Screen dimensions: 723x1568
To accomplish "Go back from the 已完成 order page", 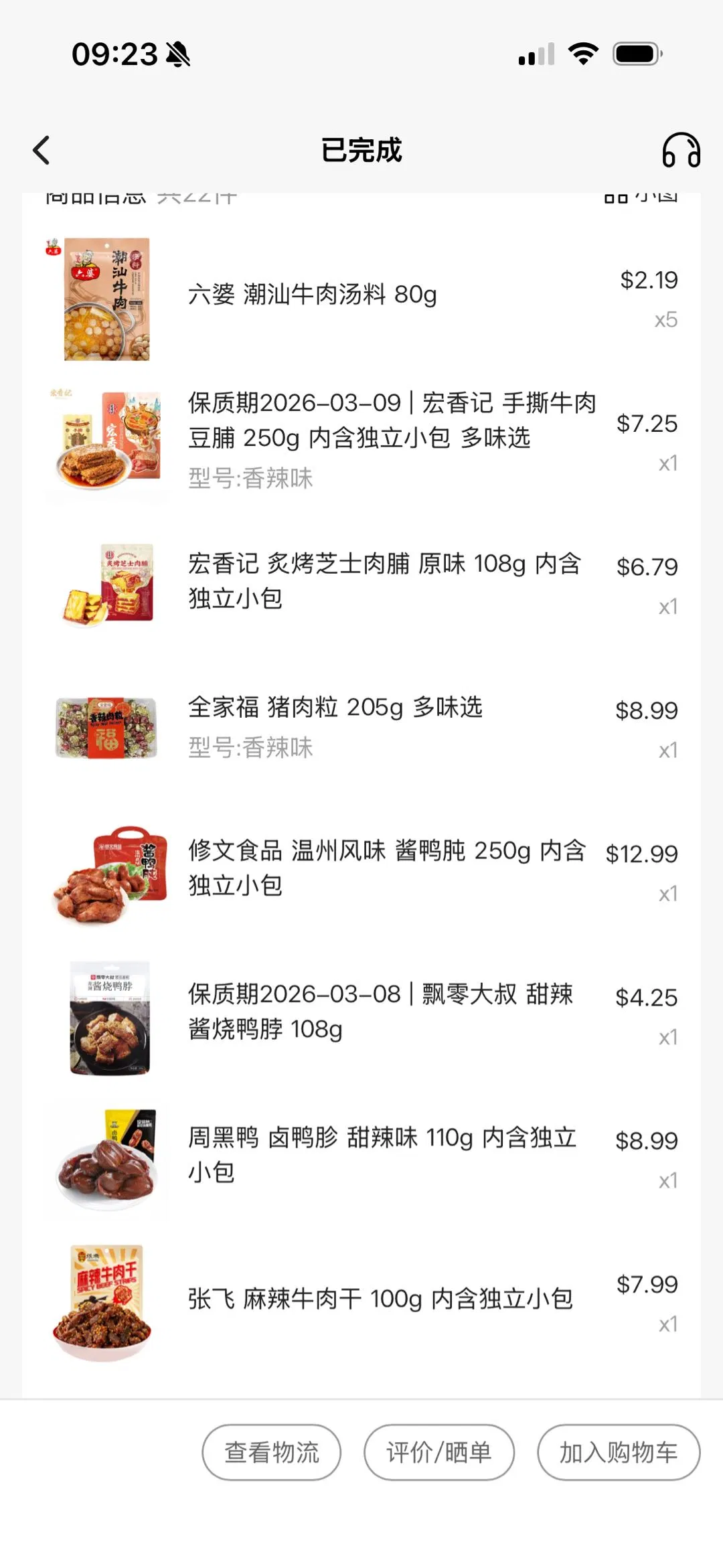I will (x=42, y=150).
